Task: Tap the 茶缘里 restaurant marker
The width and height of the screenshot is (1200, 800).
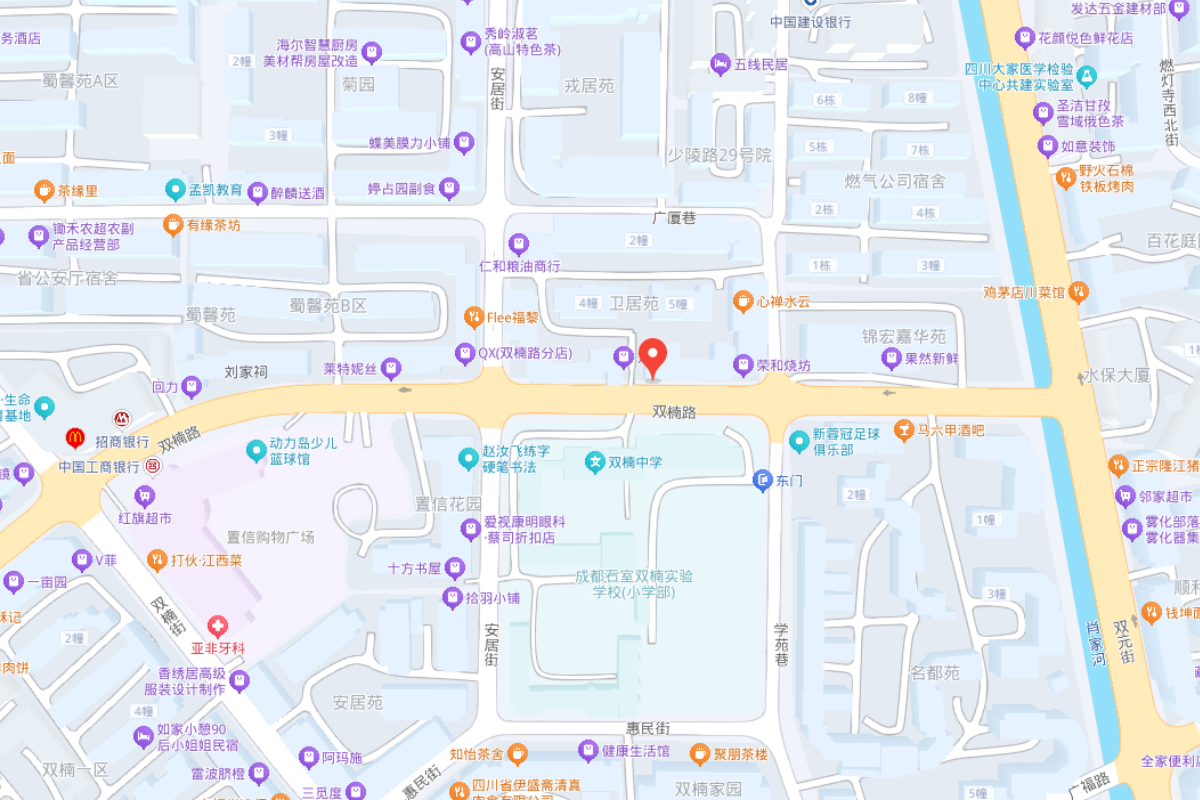Action: (x=43, y=190)
